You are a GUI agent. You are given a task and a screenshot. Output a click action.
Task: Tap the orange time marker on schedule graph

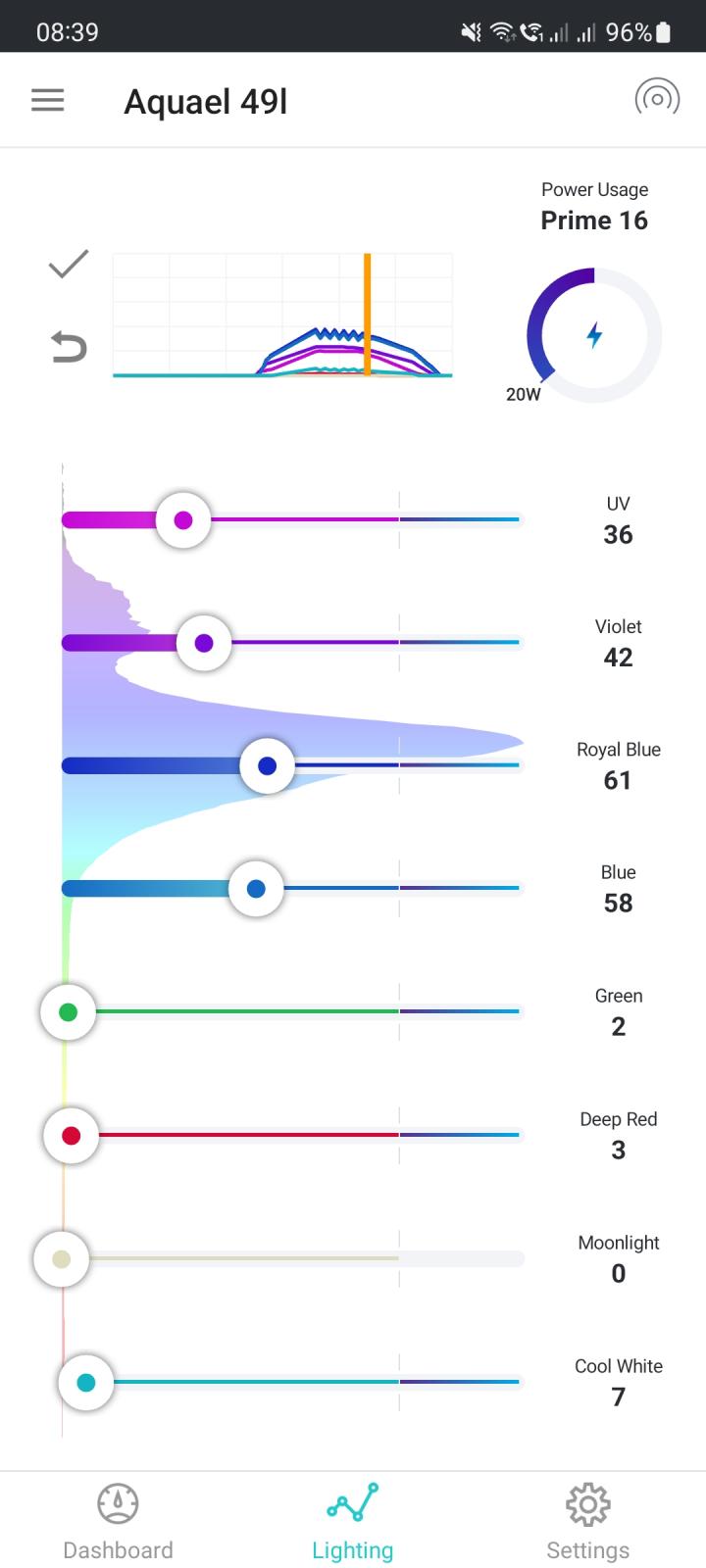click(368, 315)
